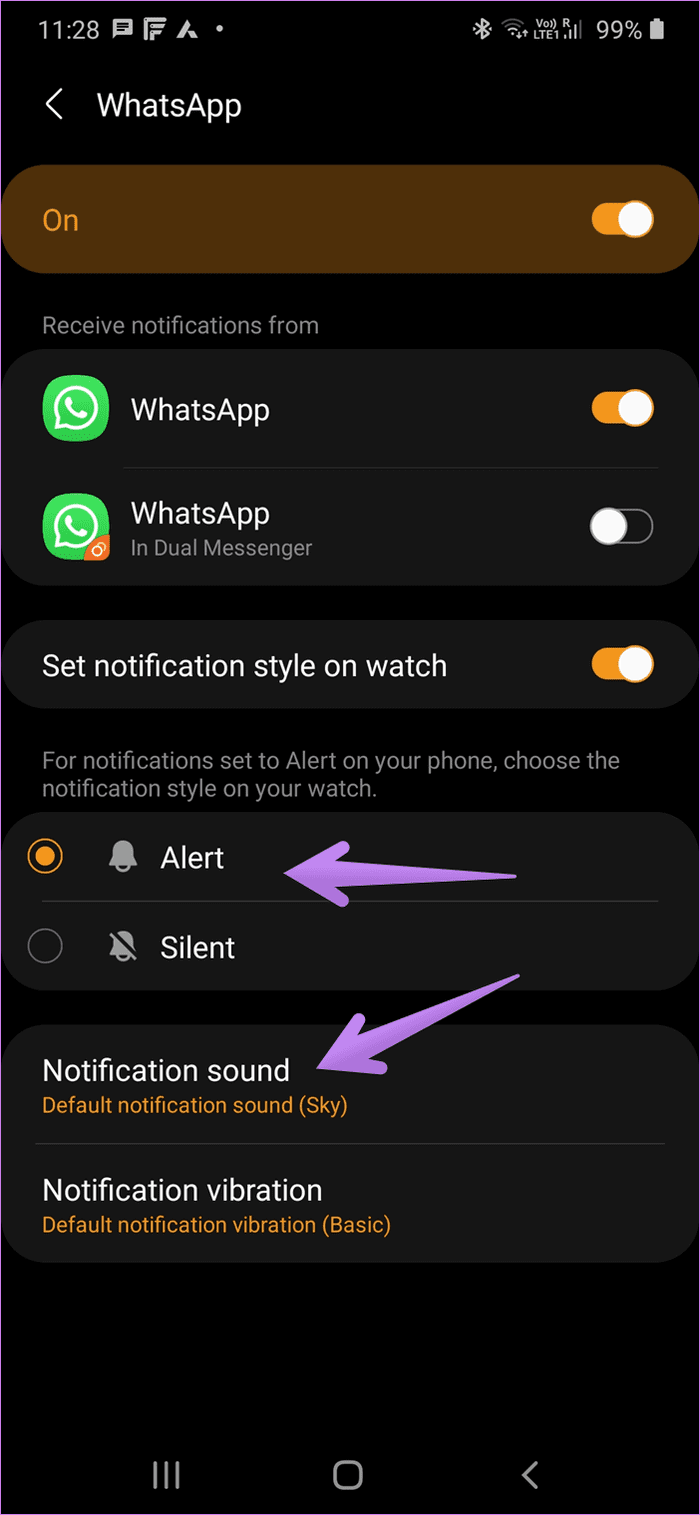Open Notification sound settings
This screenshot has height=1515, width=700.
point(350,1084)
